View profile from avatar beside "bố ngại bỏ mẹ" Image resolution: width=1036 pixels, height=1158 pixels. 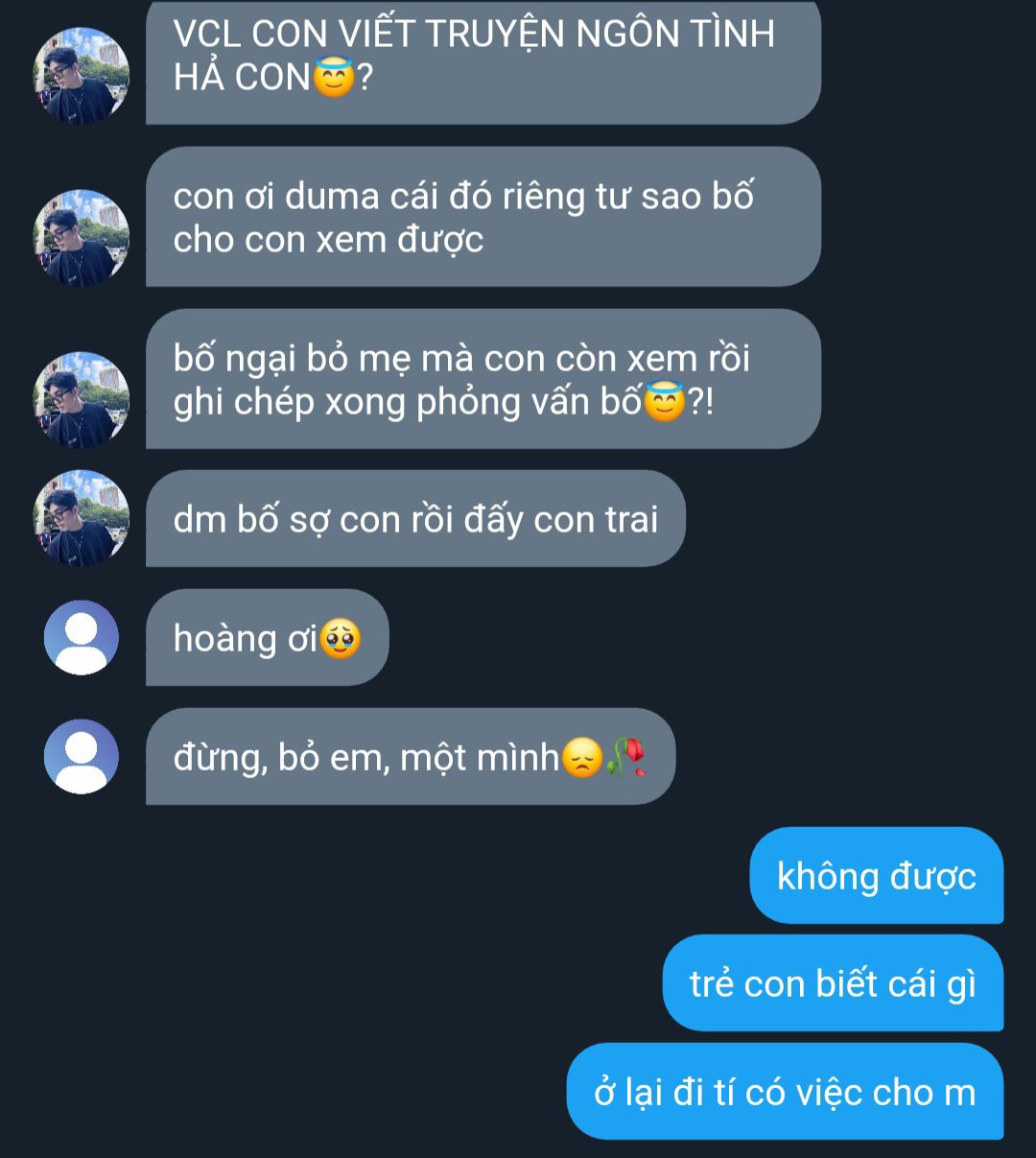82,399
